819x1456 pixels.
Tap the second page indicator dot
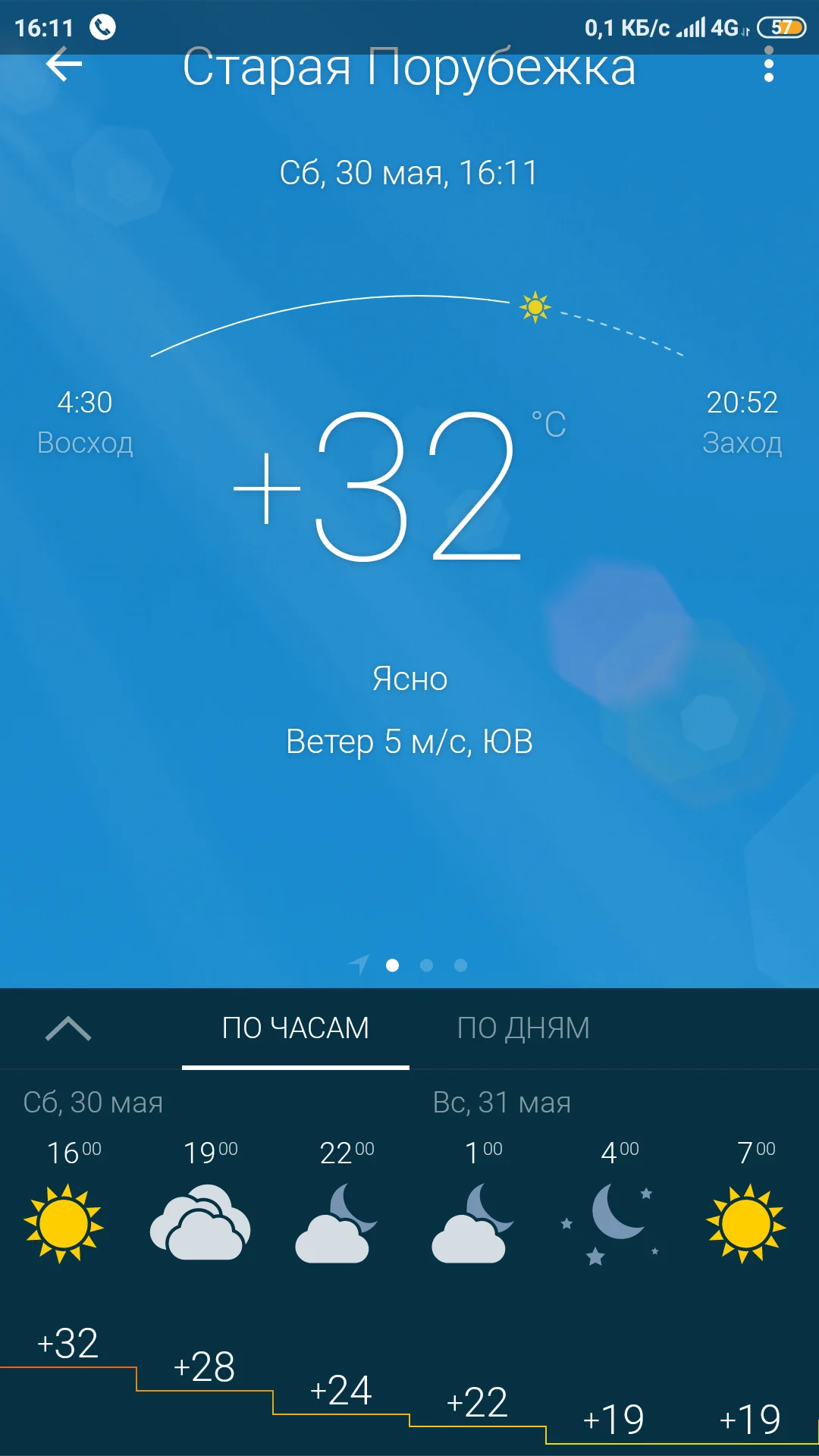(427, 965)
